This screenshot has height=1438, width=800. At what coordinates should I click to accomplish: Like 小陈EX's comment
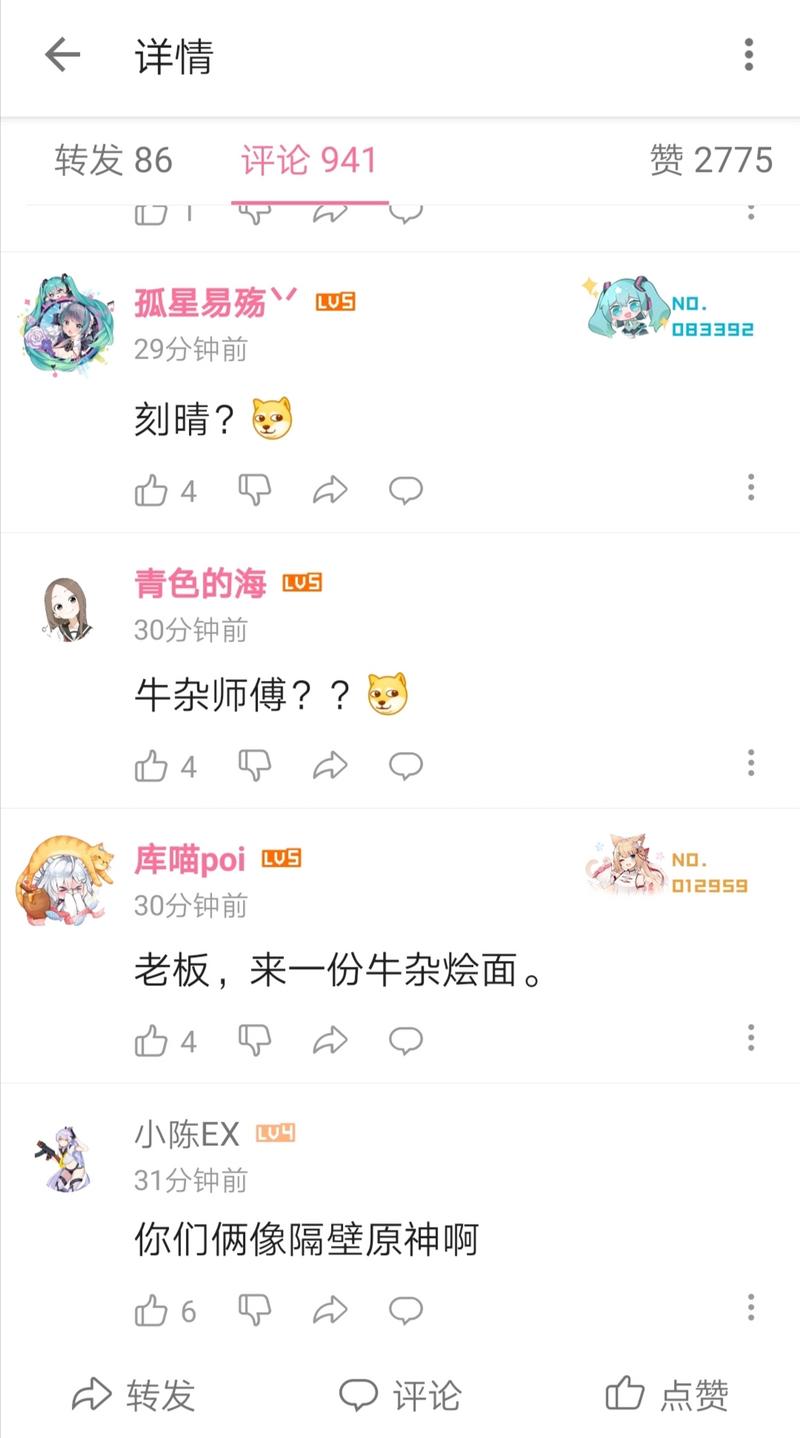pos(152,1310)
